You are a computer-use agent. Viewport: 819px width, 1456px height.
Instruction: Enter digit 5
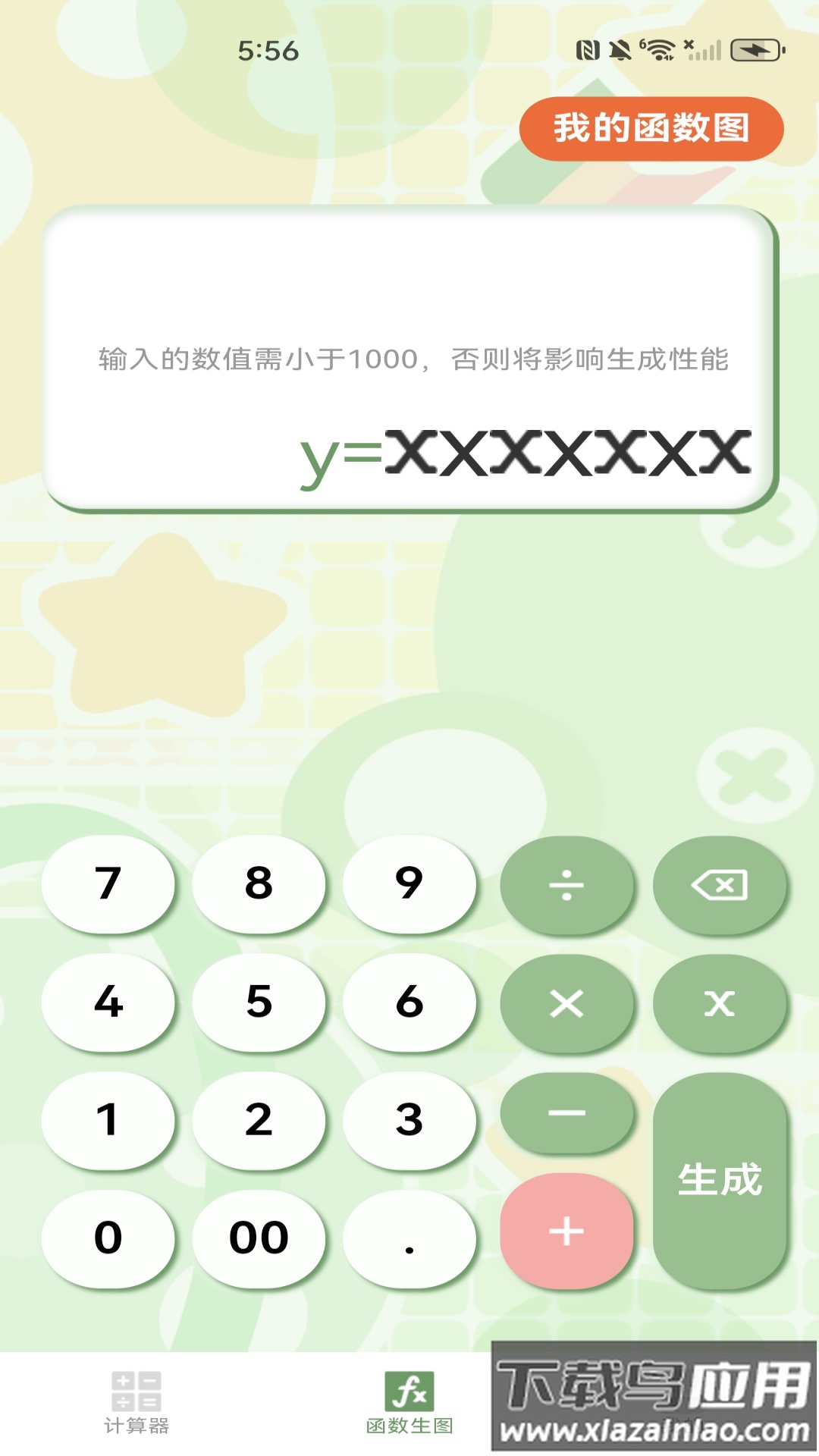pyautogui.click(x=259, y=1003)
